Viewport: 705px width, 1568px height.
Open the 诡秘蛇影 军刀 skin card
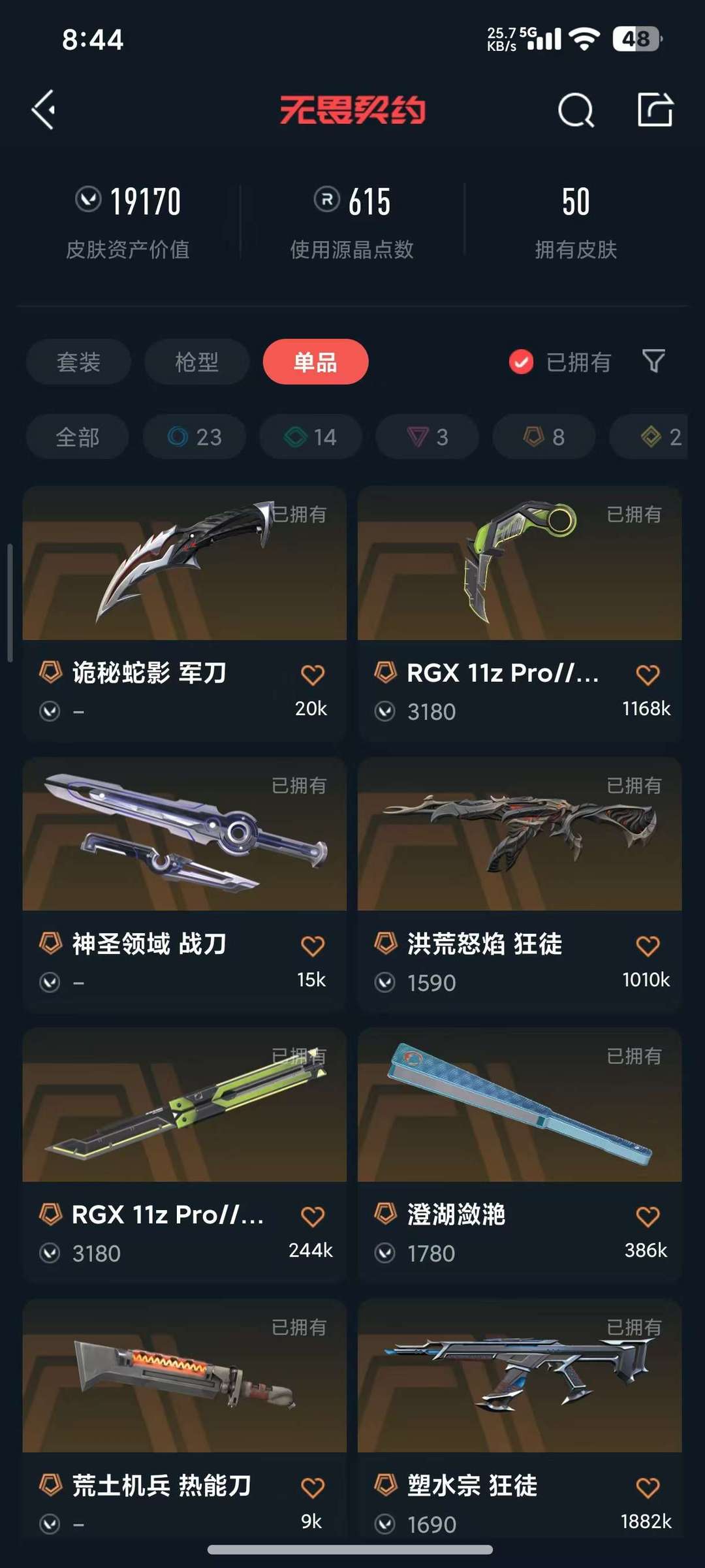(184, 568)
